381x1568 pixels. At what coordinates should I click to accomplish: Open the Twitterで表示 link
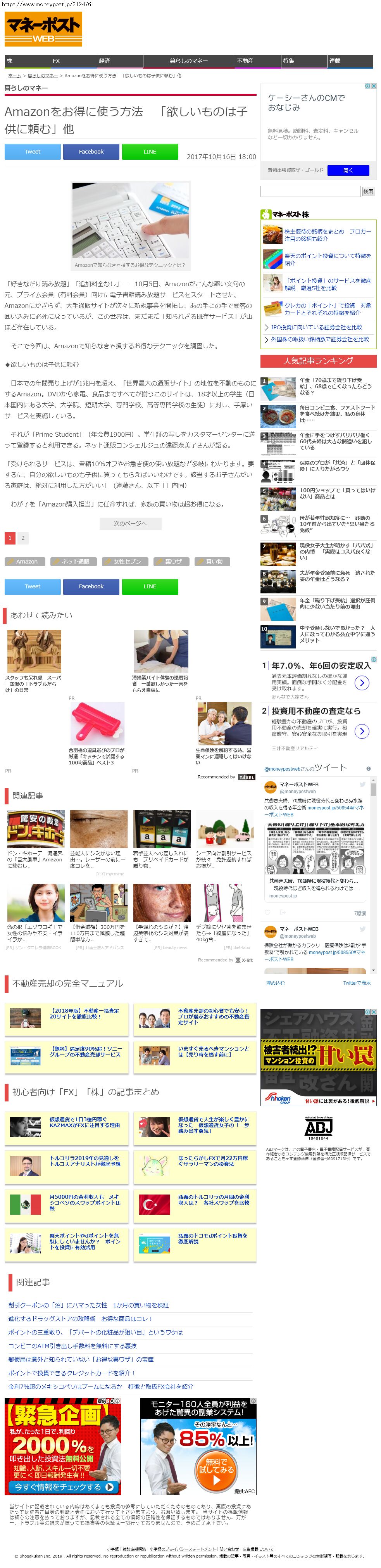pos(357,983)
